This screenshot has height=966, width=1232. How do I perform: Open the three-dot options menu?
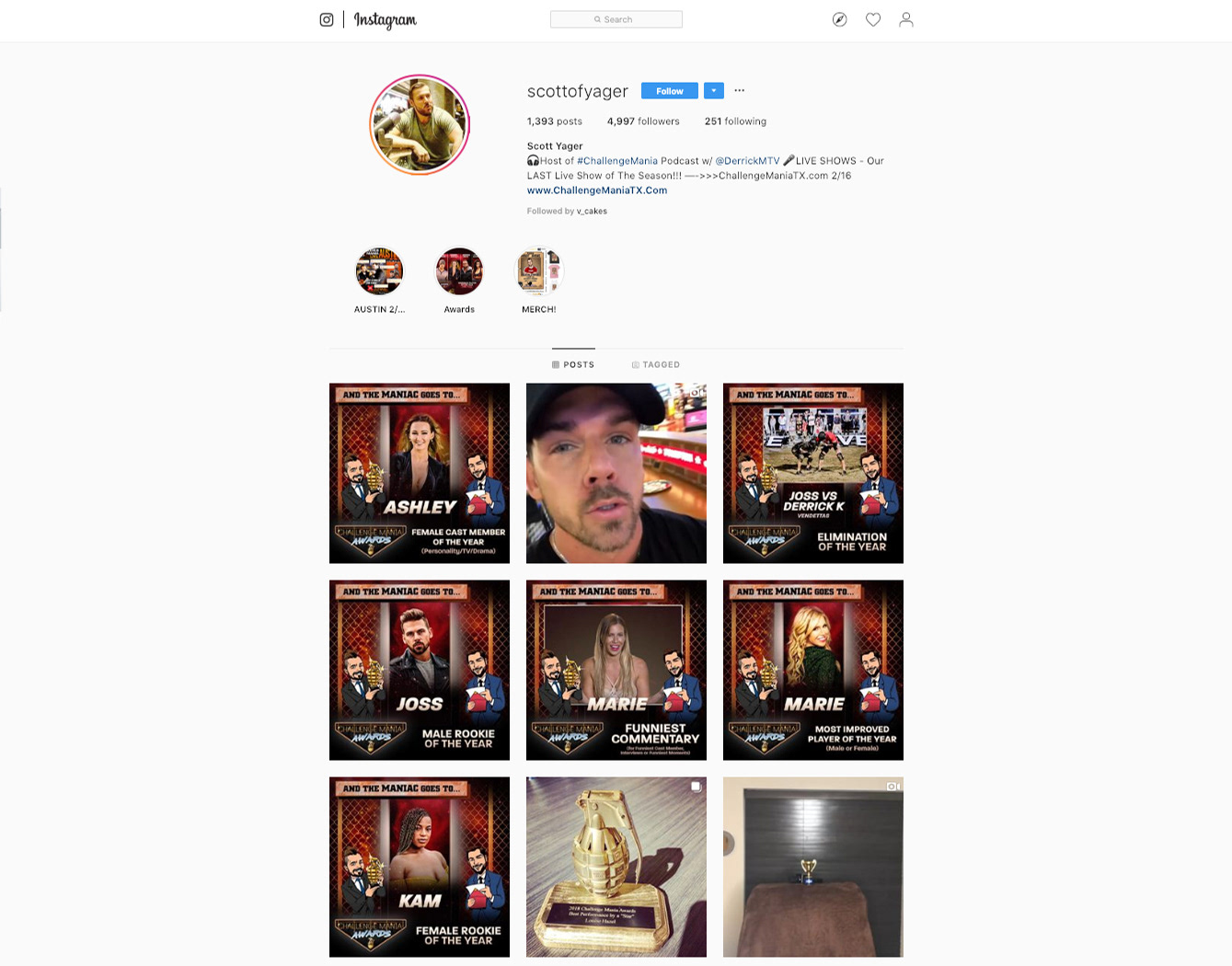click(740, 90)
